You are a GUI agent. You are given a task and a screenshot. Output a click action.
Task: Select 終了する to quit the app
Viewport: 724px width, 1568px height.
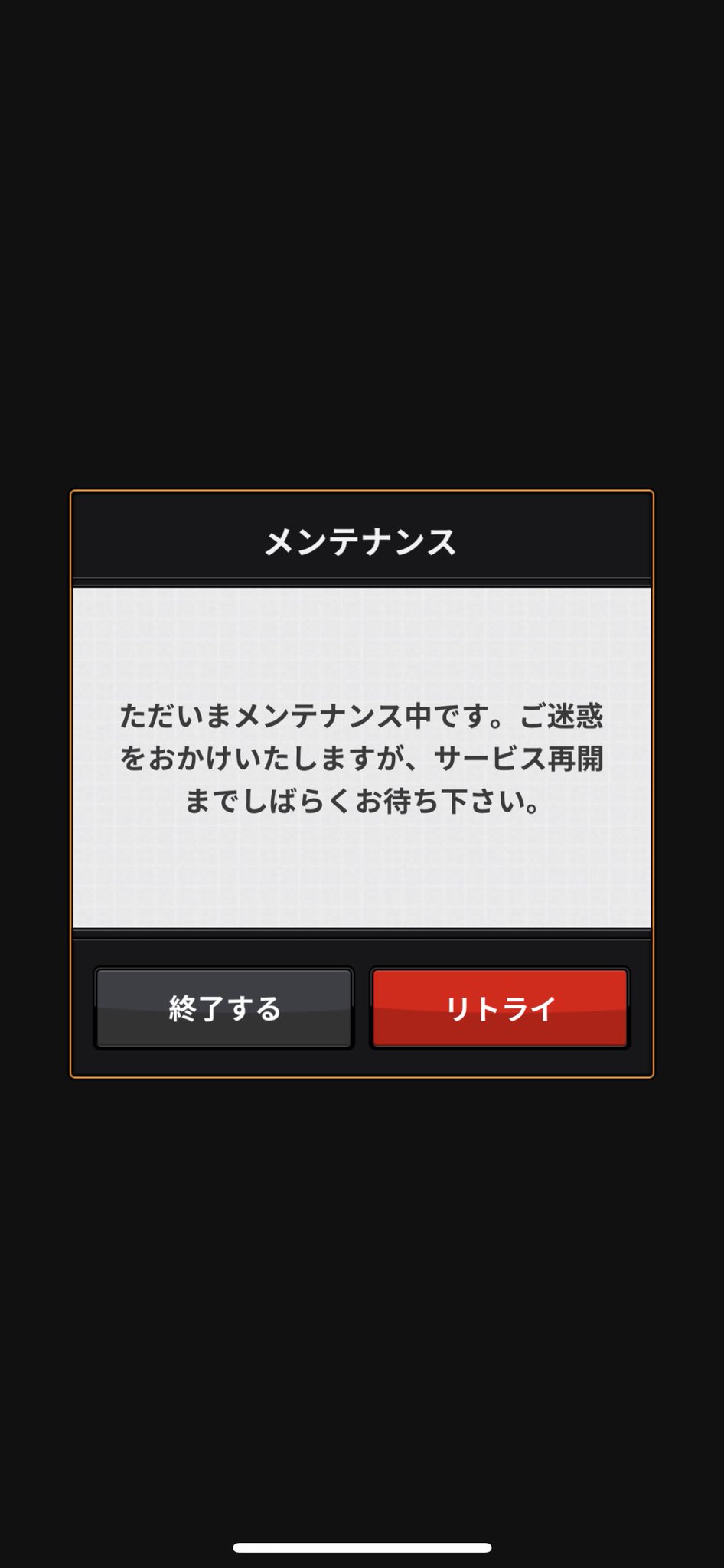pos(223,1008)
